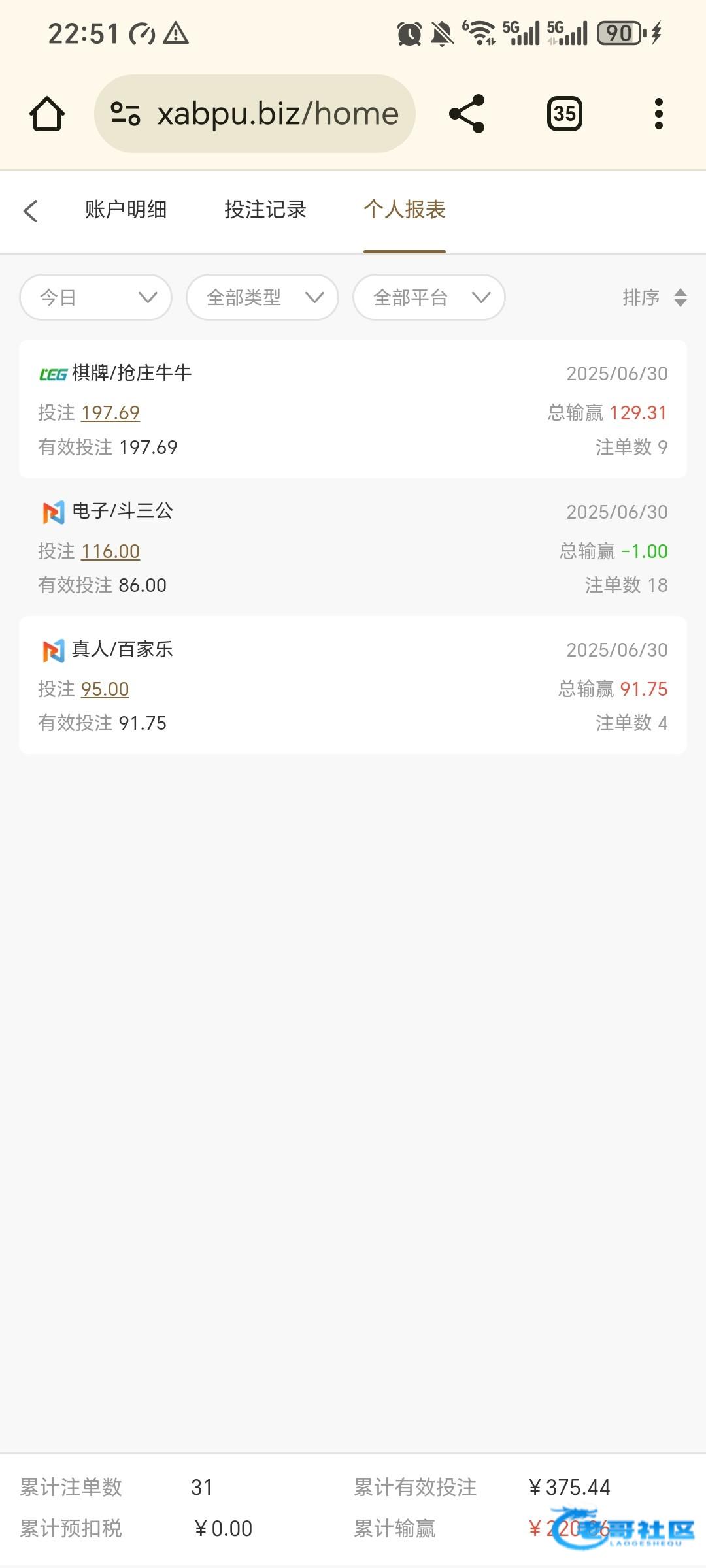The width and height of the screenshot is (706, 1568).
Task: Go back using the left arrow
Action: [31, 210]
